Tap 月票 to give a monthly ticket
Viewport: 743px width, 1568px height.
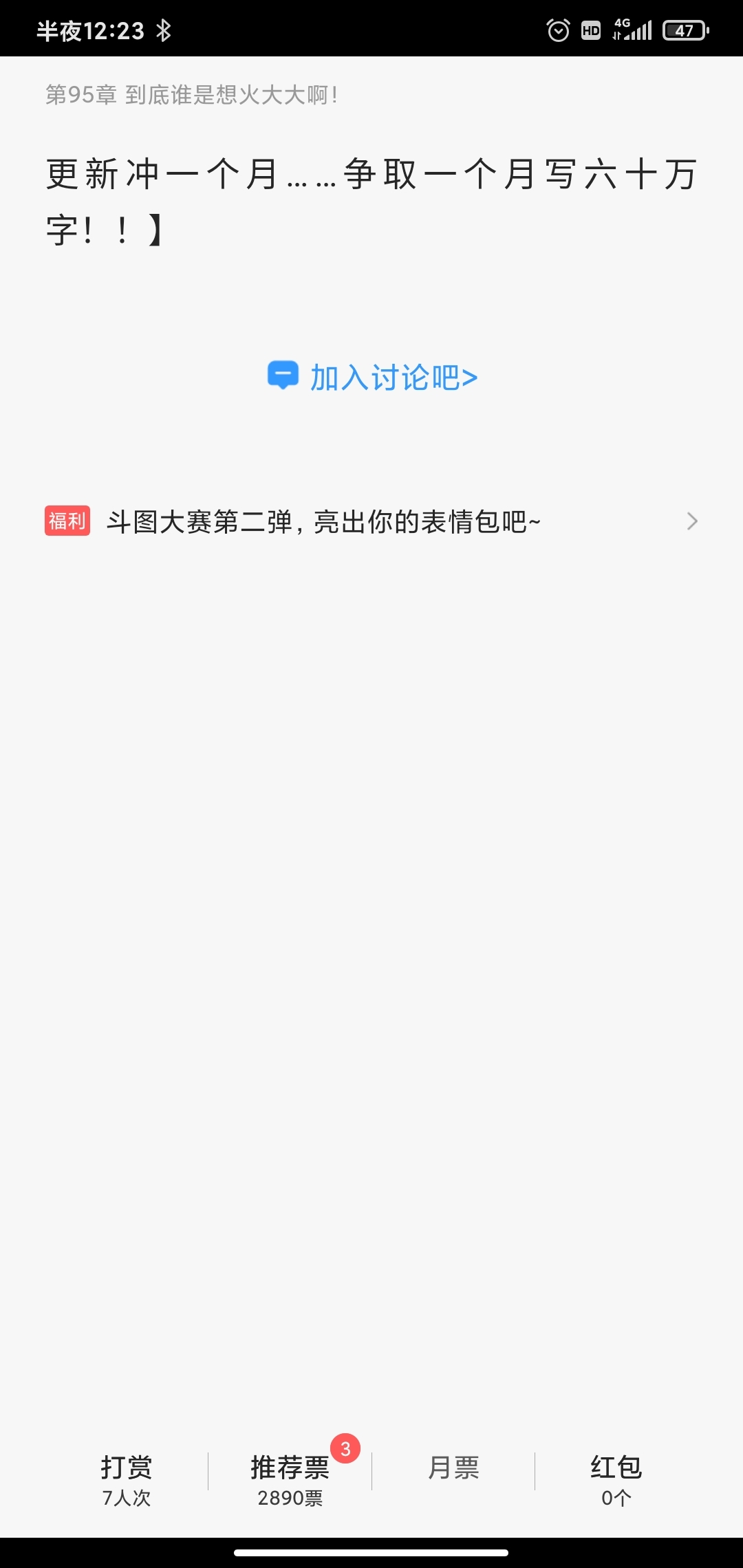[x=453, y=1467]
